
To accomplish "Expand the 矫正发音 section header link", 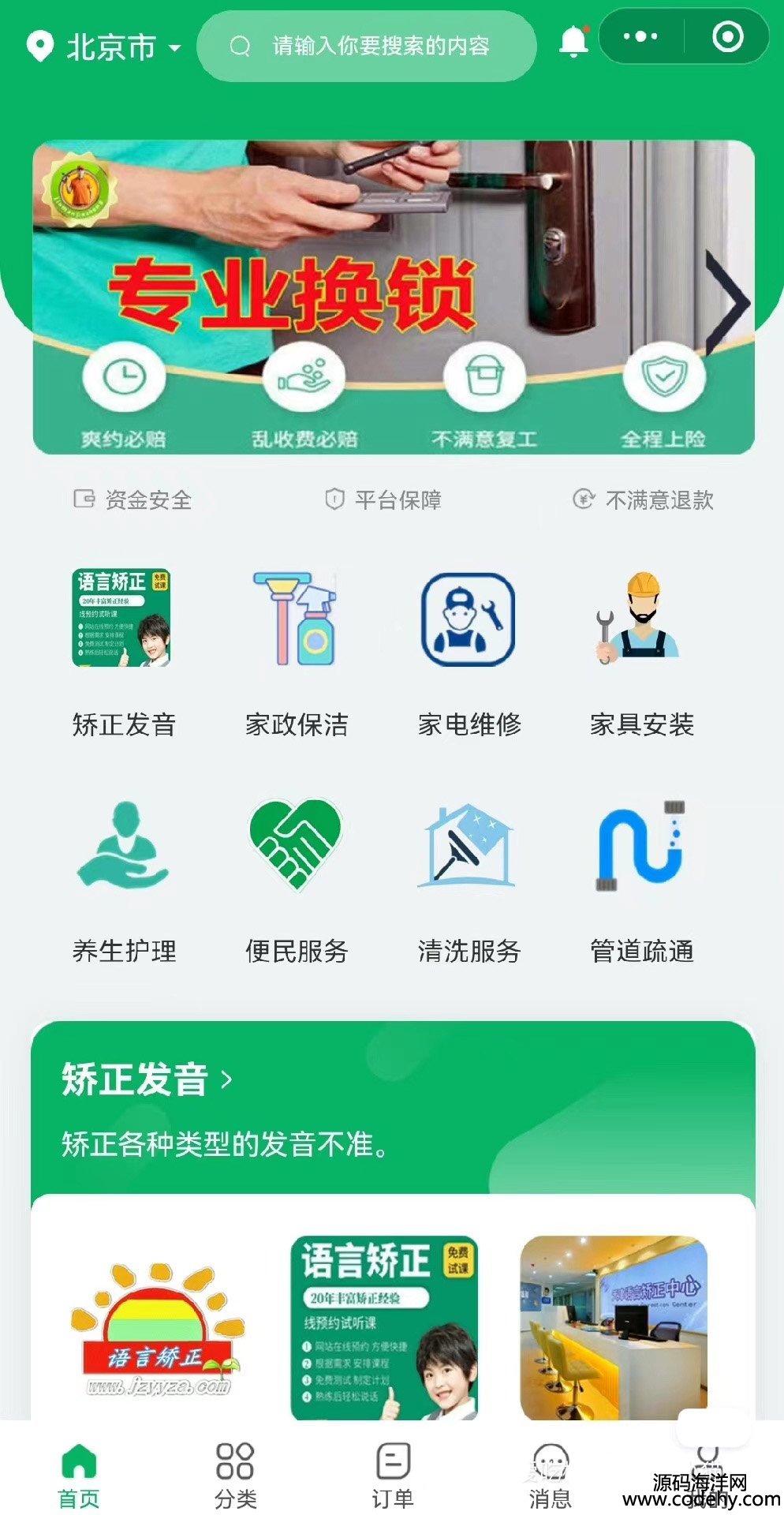I will tap(147, 1079).
